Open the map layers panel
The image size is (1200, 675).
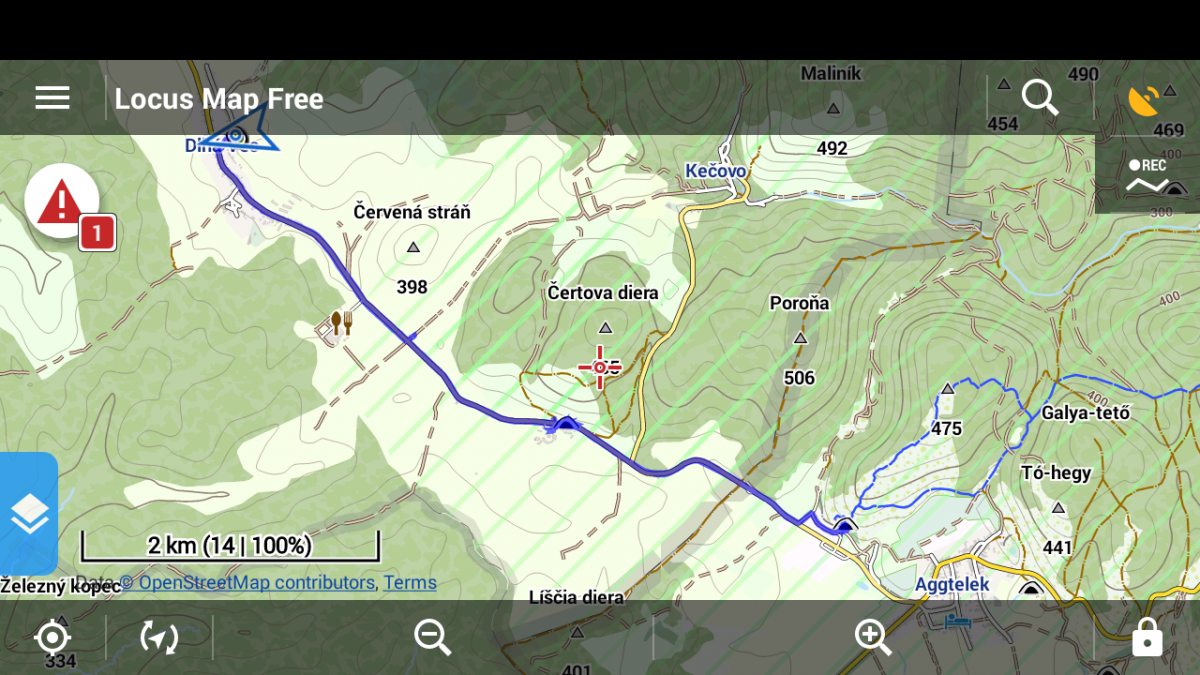point(29,514)
